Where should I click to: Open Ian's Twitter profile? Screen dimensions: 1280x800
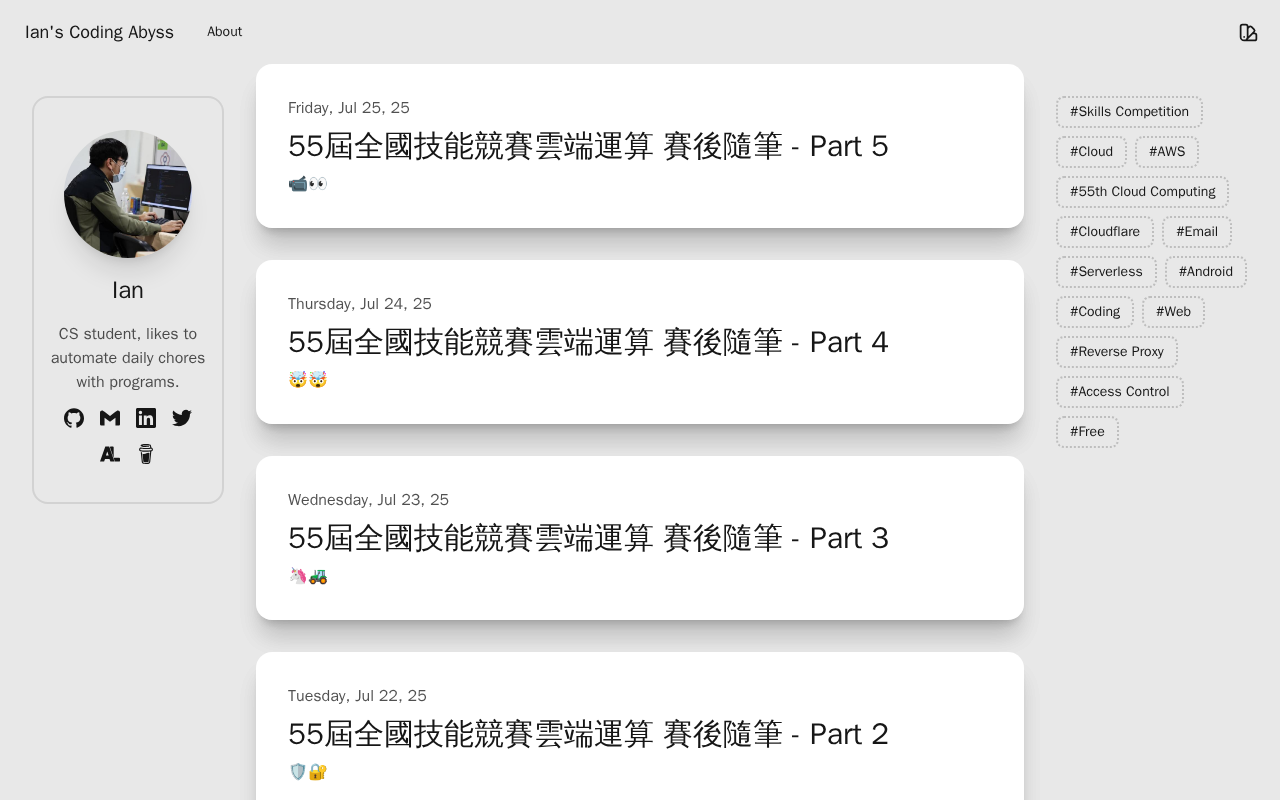(182, 418)
